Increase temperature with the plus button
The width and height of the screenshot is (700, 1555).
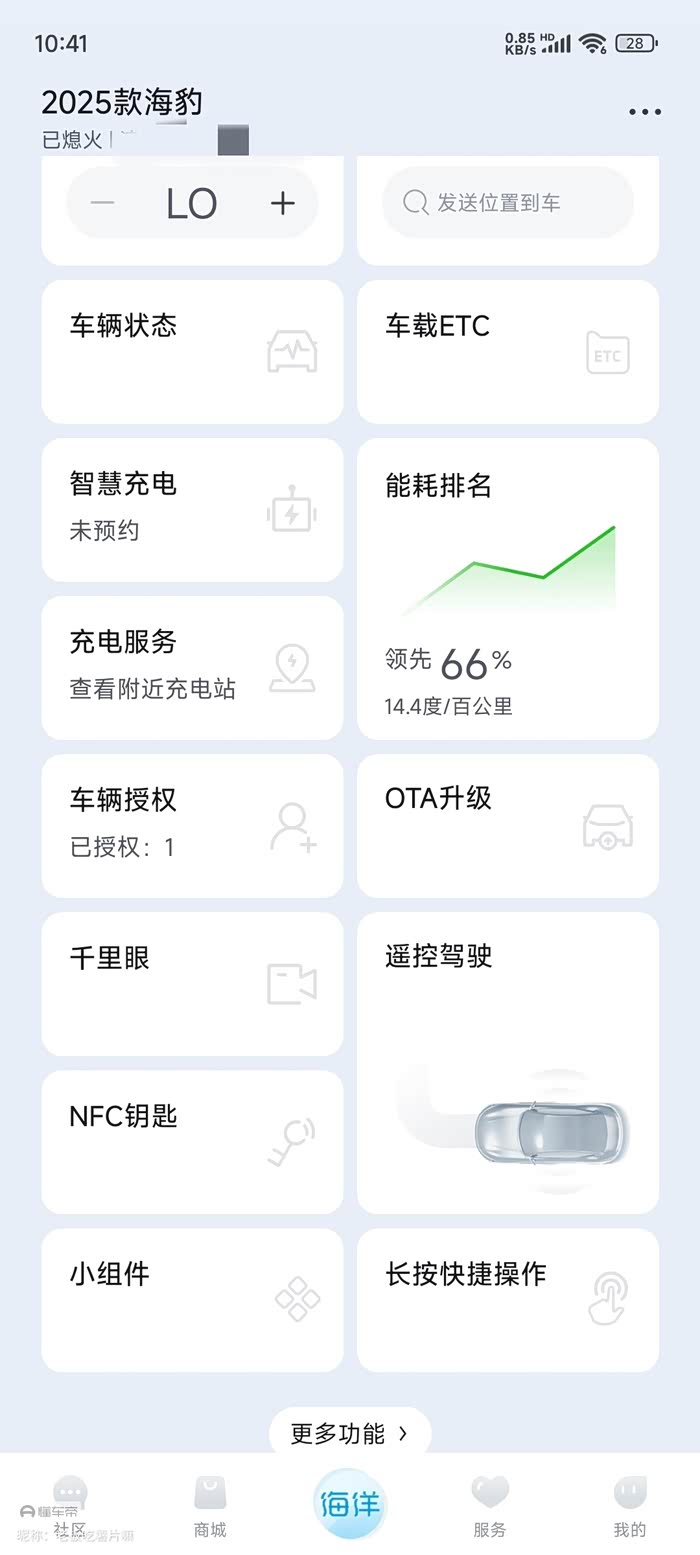click(x=283, y=203)
